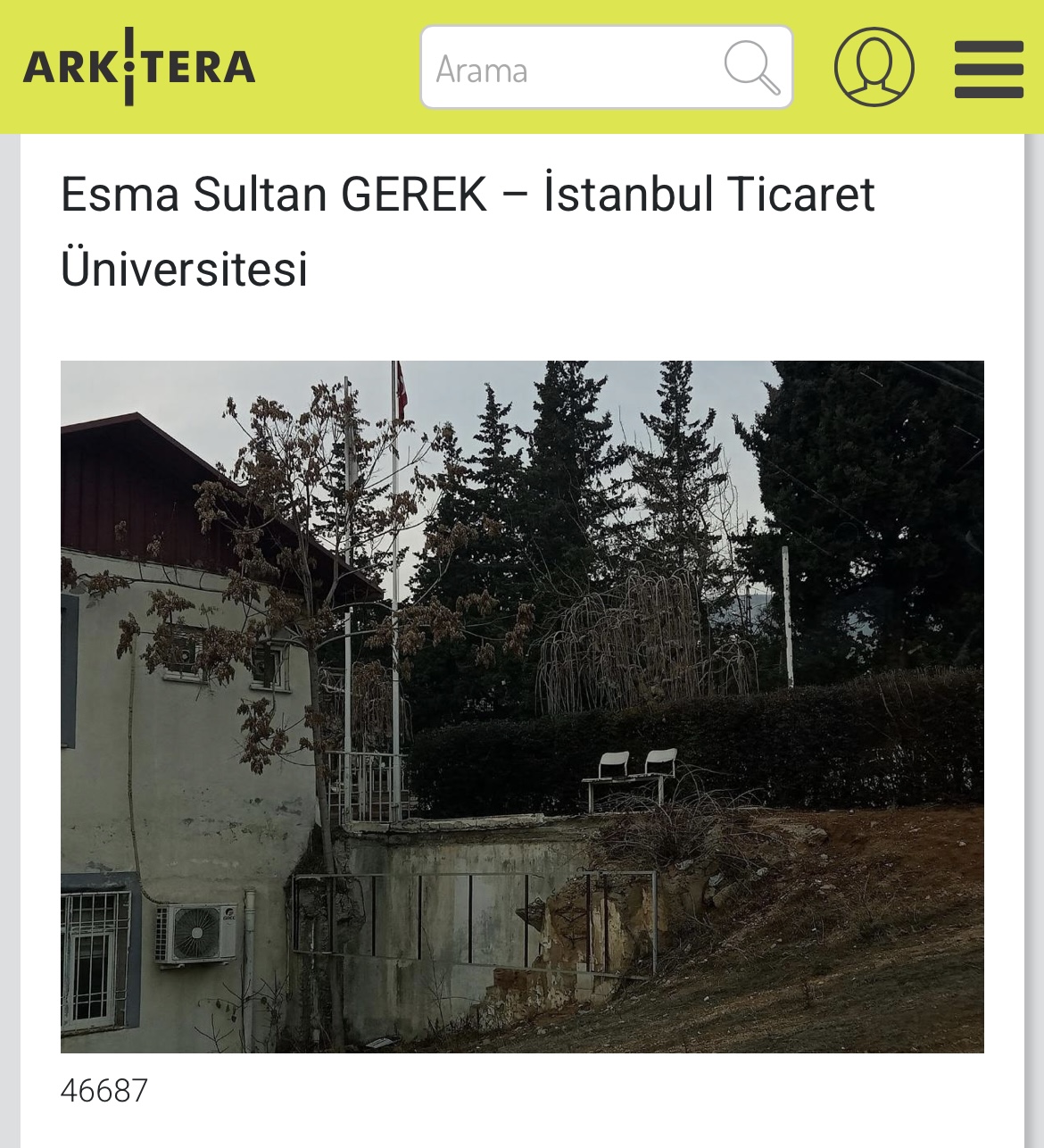Open the hamburger menu
The width and height of the screenshot is (1044, 1148).
pos(989,69)
